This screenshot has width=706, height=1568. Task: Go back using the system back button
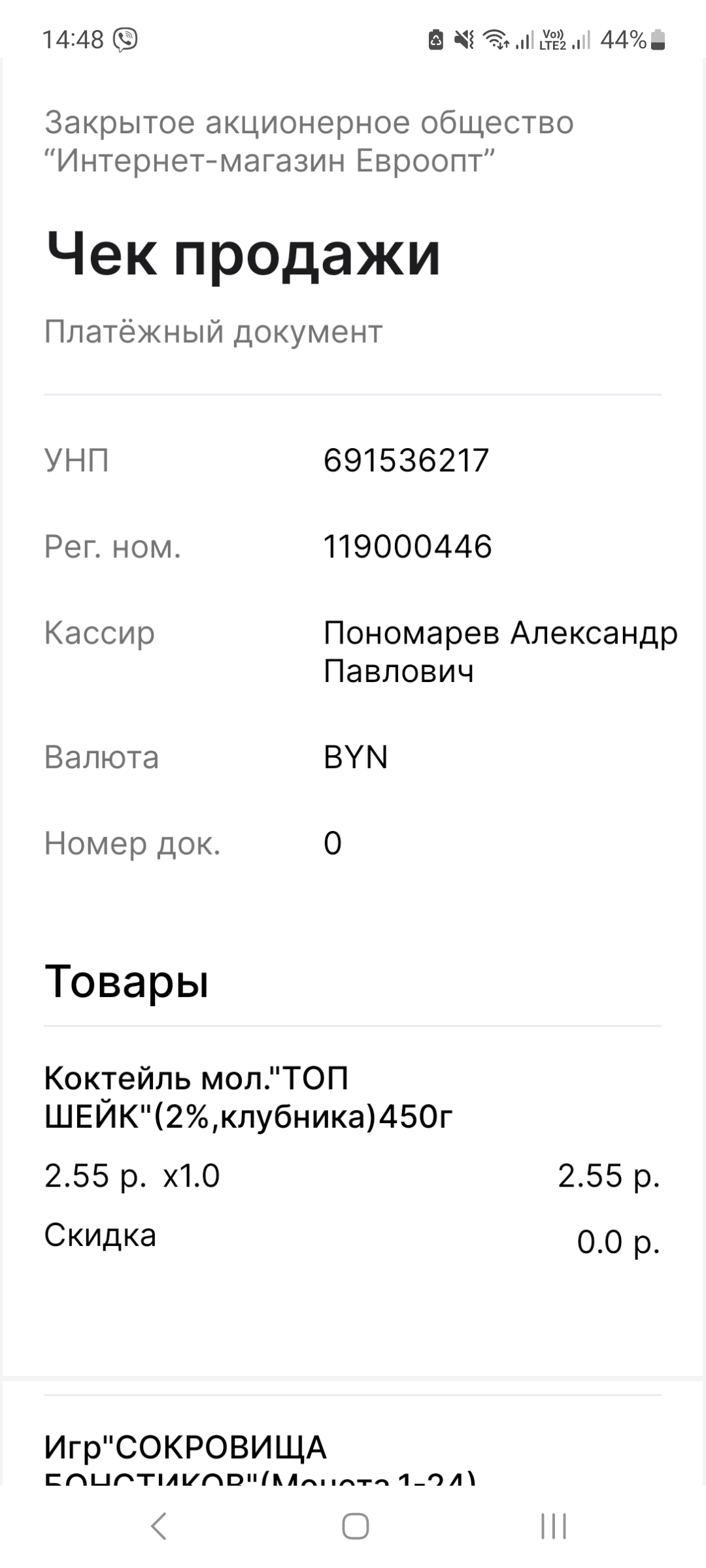click(159, 1527)
